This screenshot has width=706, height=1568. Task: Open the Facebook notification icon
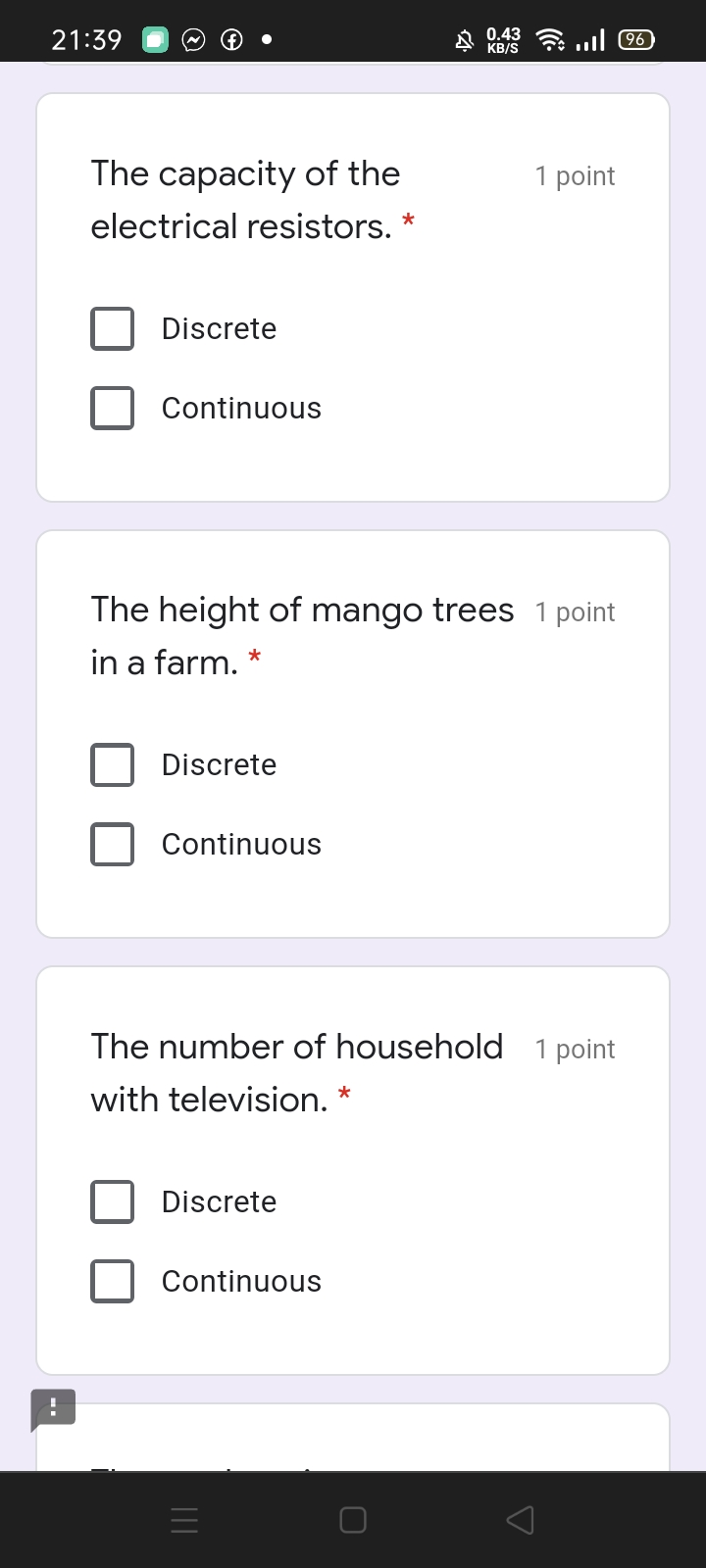tap(231, 39)
